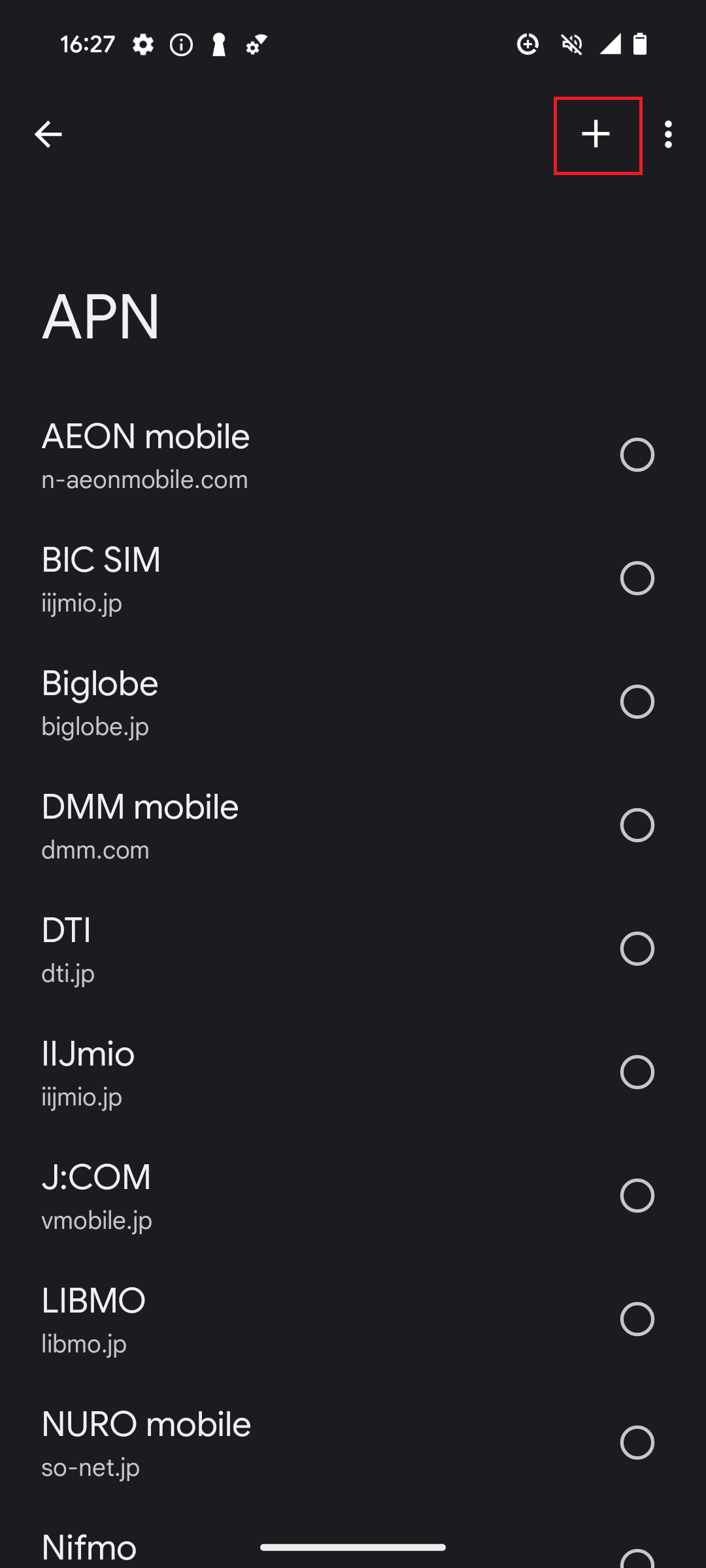Select NURO mobile radio button
Image resolution: width=706 pixels, height=1568 pixels.
(x=637, y=1443)
